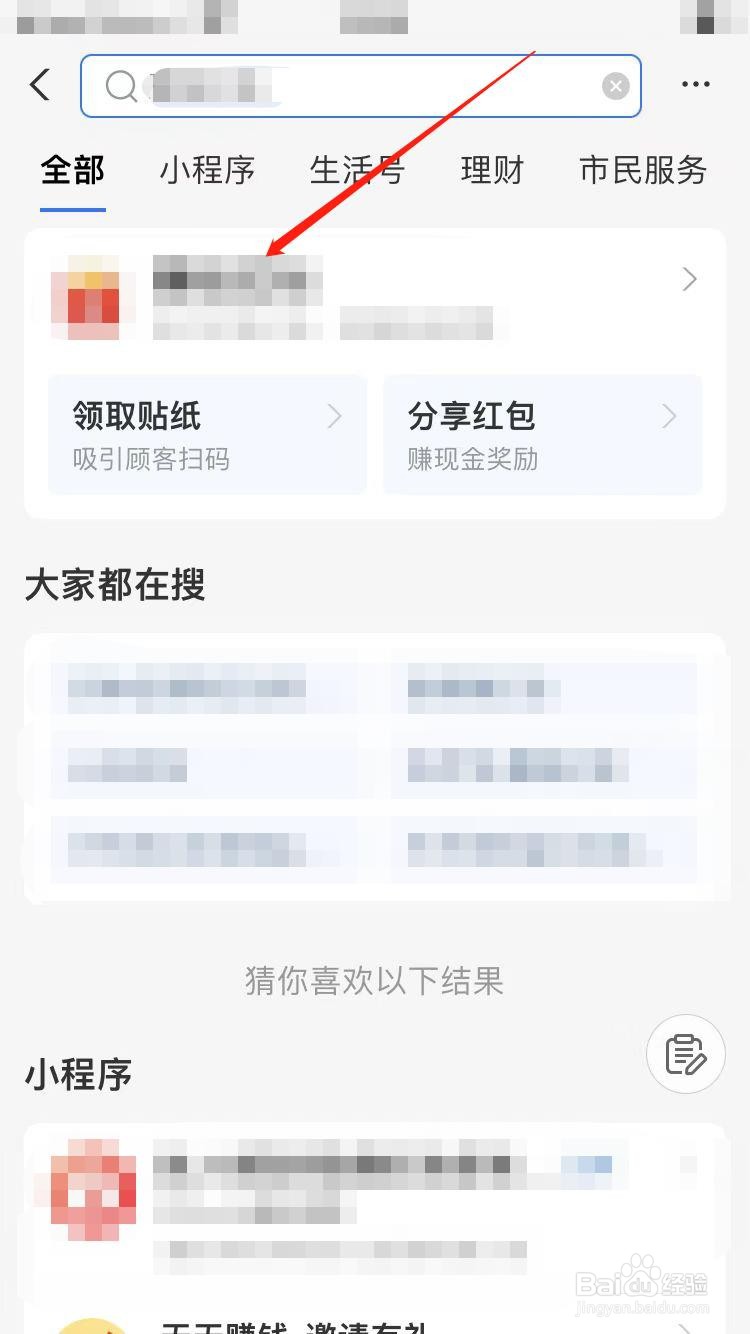750x1334 pixels.
Task: Tap the floating edit feedback icon
Action: 685,1054
